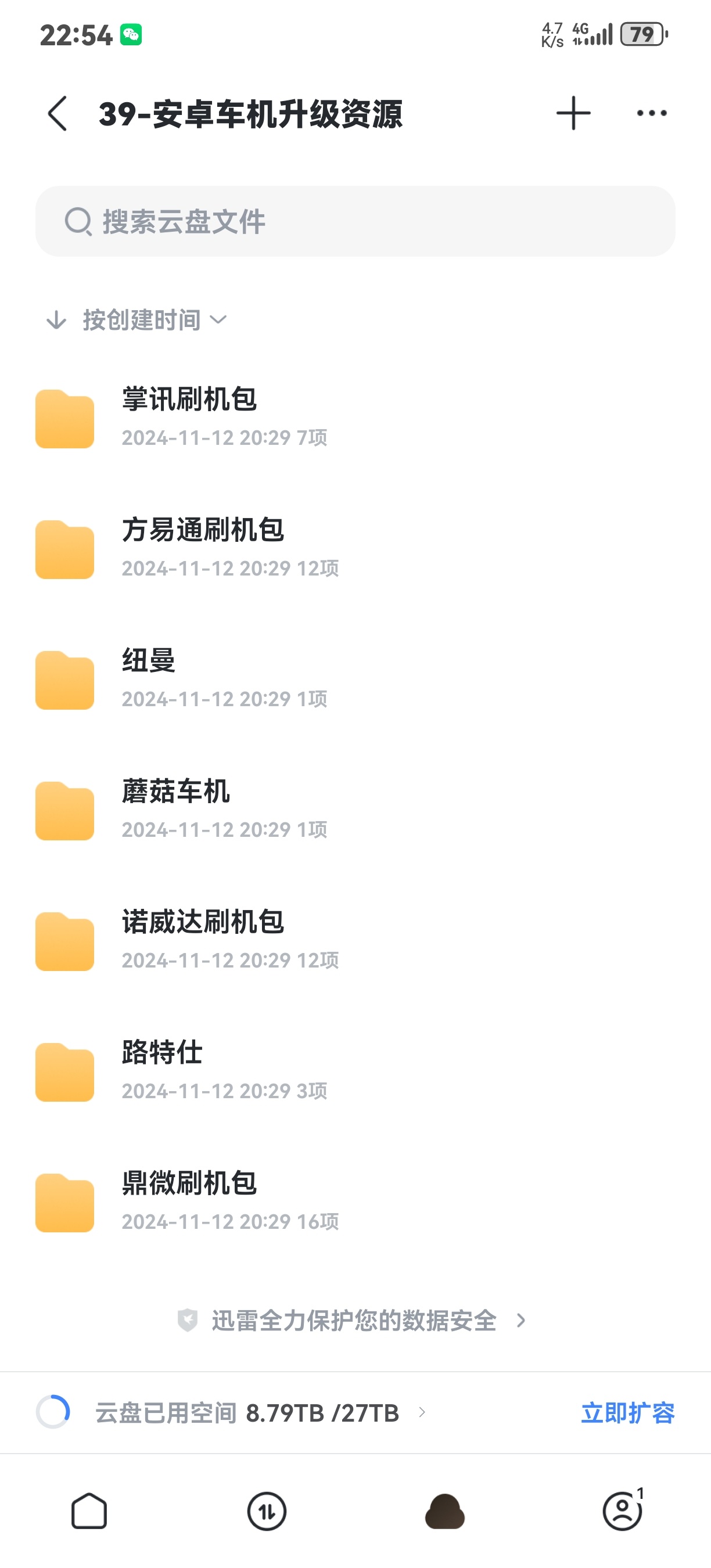Tap the plus icon to add files
The image size is (711, 1568).
573,113
